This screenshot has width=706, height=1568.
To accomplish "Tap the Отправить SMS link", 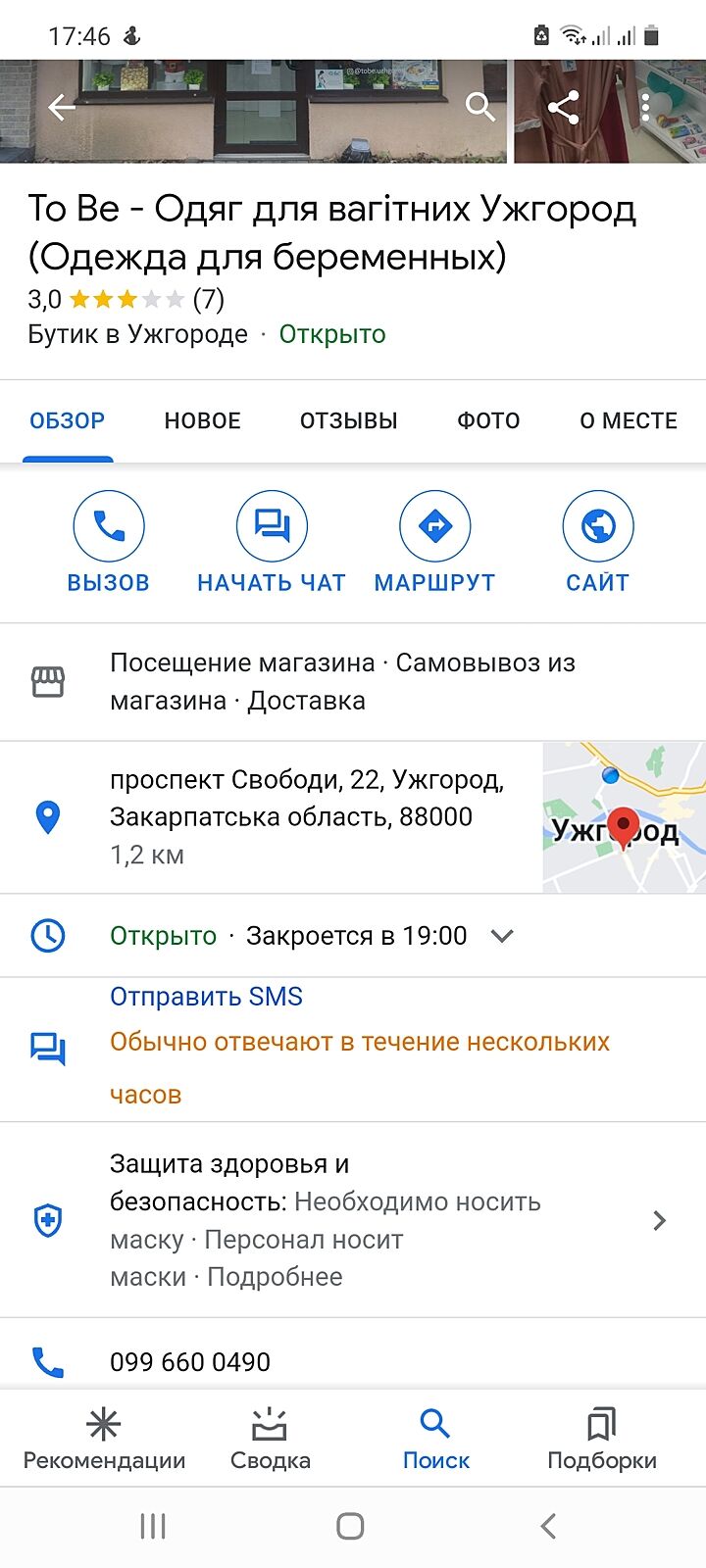I will click(206, 997).
